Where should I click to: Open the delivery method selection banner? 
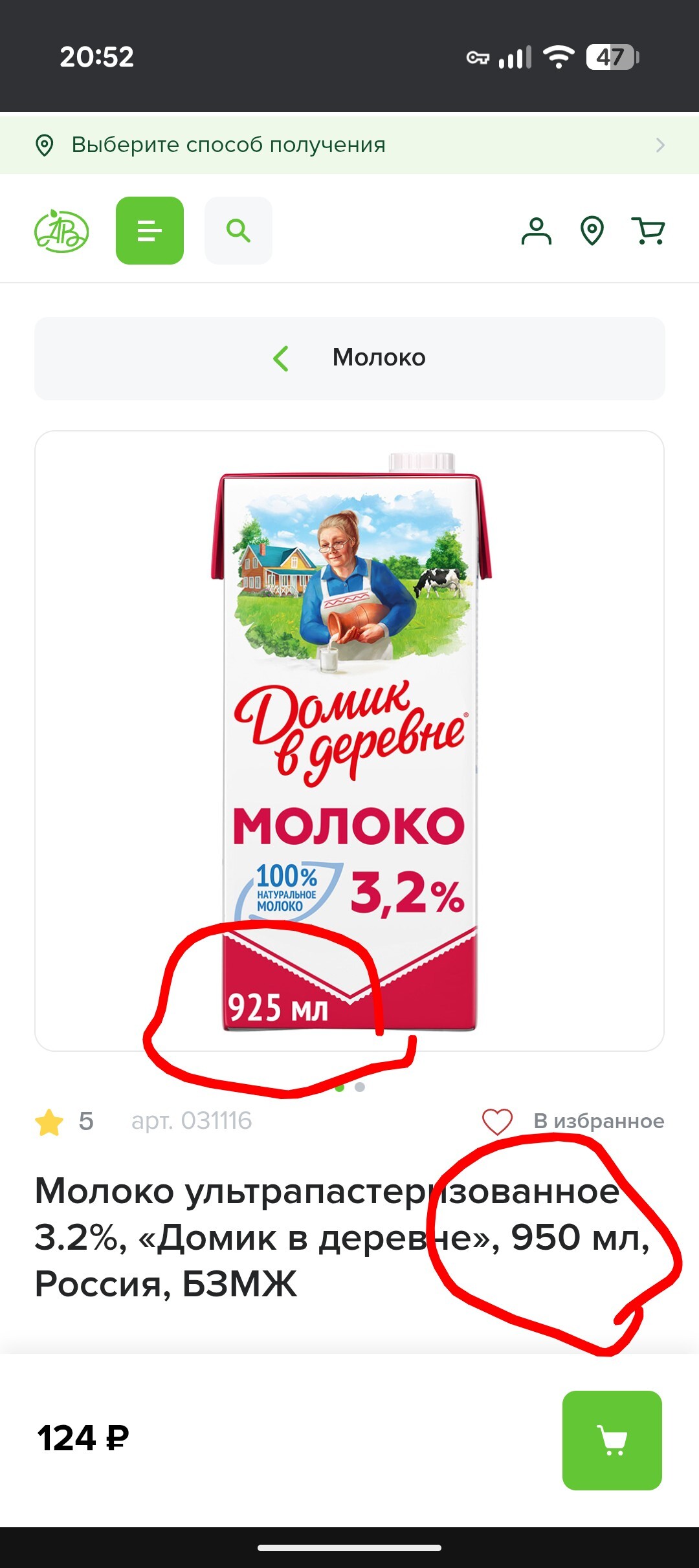(x=349, y=144)
